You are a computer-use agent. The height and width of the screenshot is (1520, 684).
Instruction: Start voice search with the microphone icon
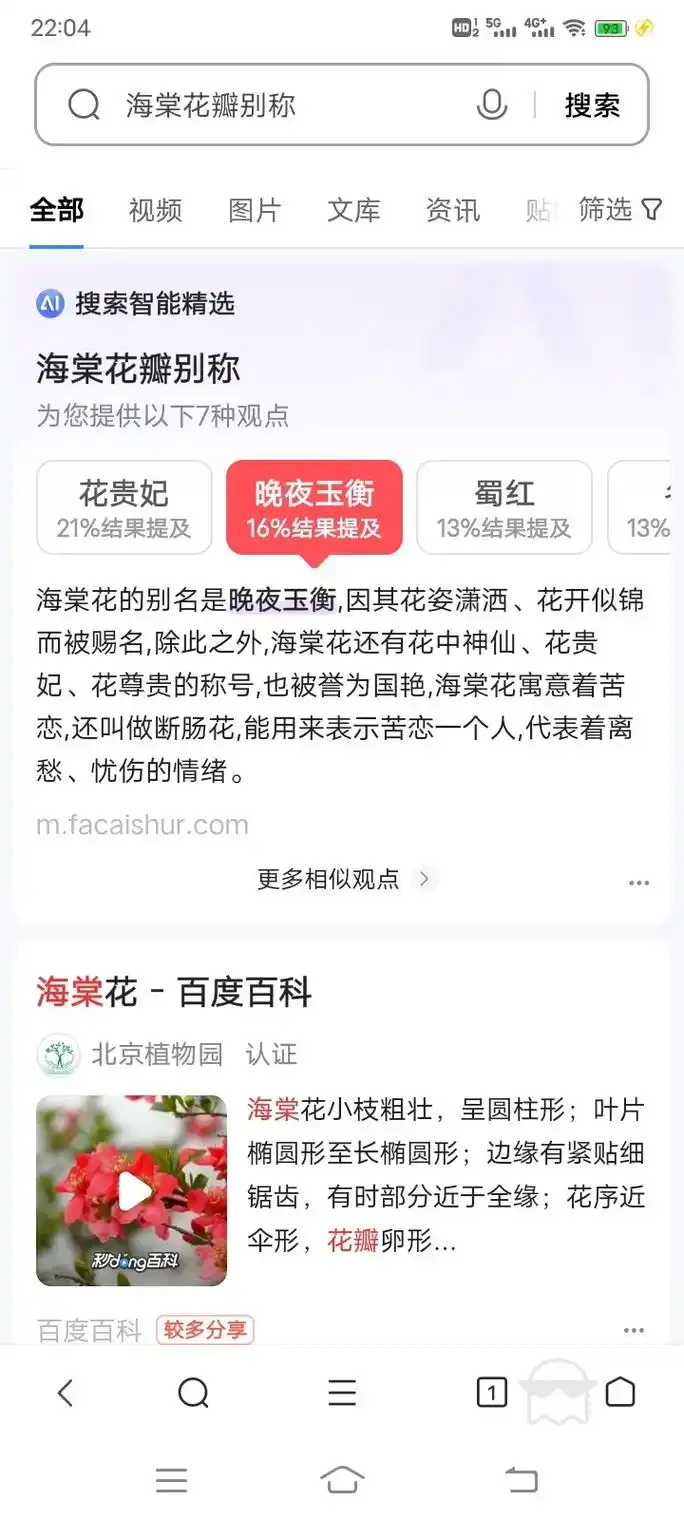[x=491, y=105]
